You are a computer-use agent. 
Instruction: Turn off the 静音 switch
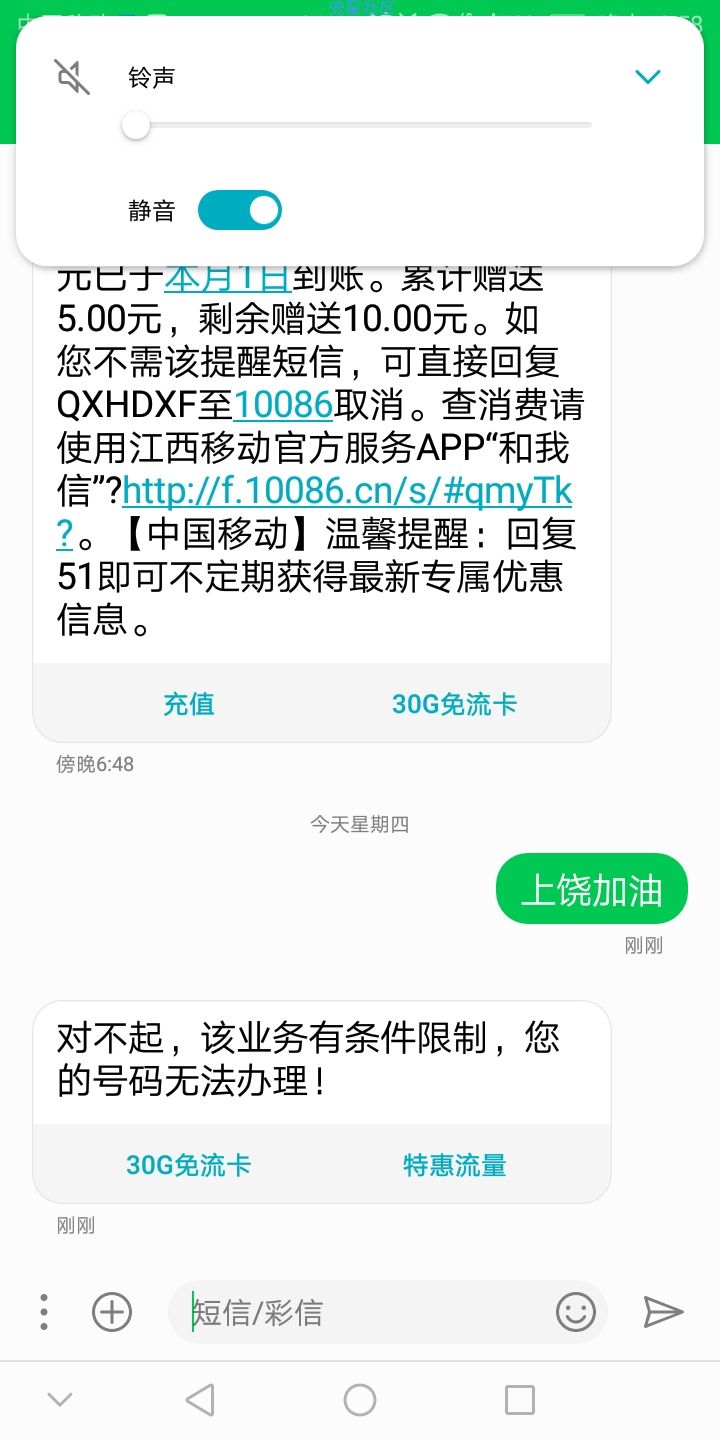click(x=240, y=211)
